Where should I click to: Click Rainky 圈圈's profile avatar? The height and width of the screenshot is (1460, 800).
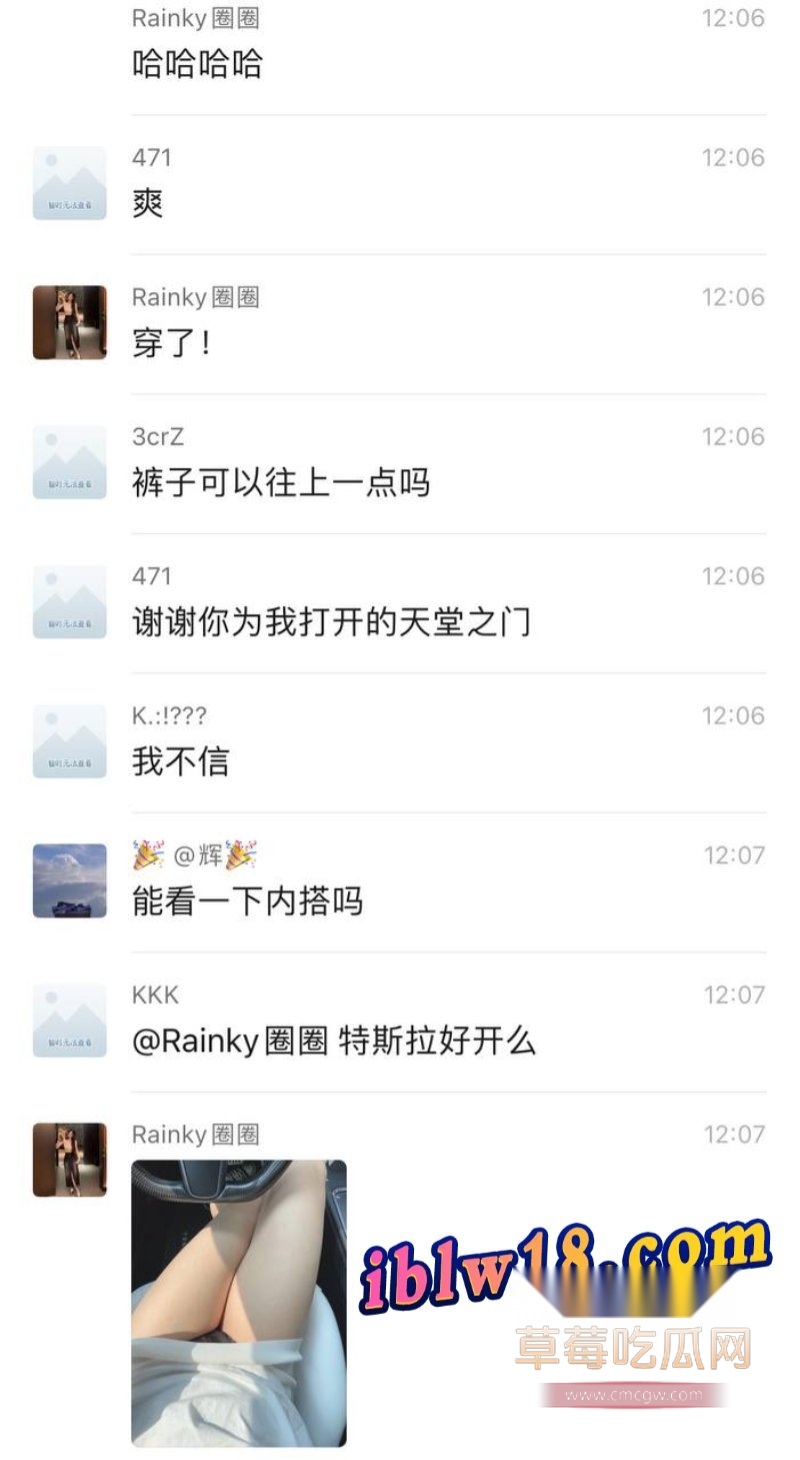pyautogui.click(x=70, y=320)
